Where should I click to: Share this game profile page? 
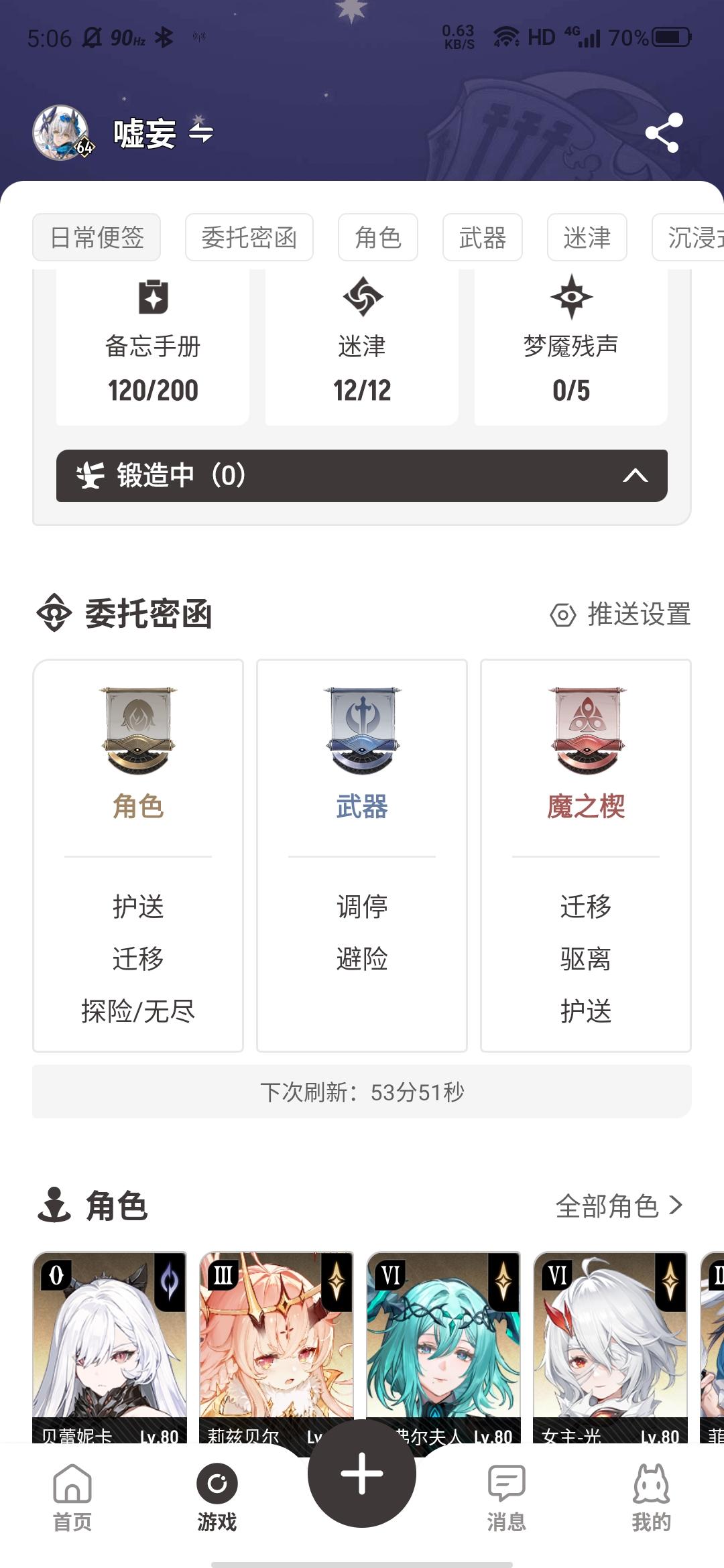click(x=664, y=133)
